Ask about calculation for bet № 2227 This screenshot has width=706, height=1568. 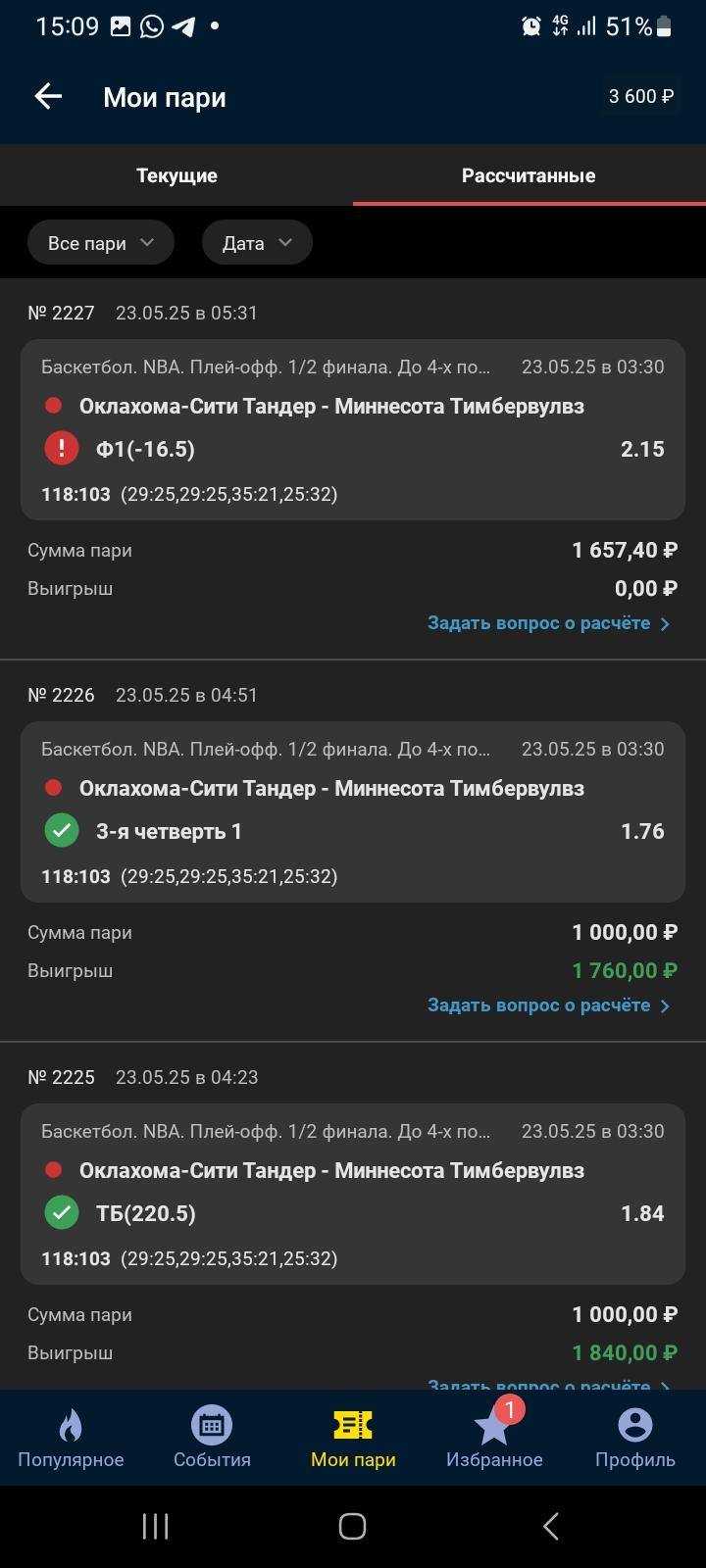pos(549,623)
